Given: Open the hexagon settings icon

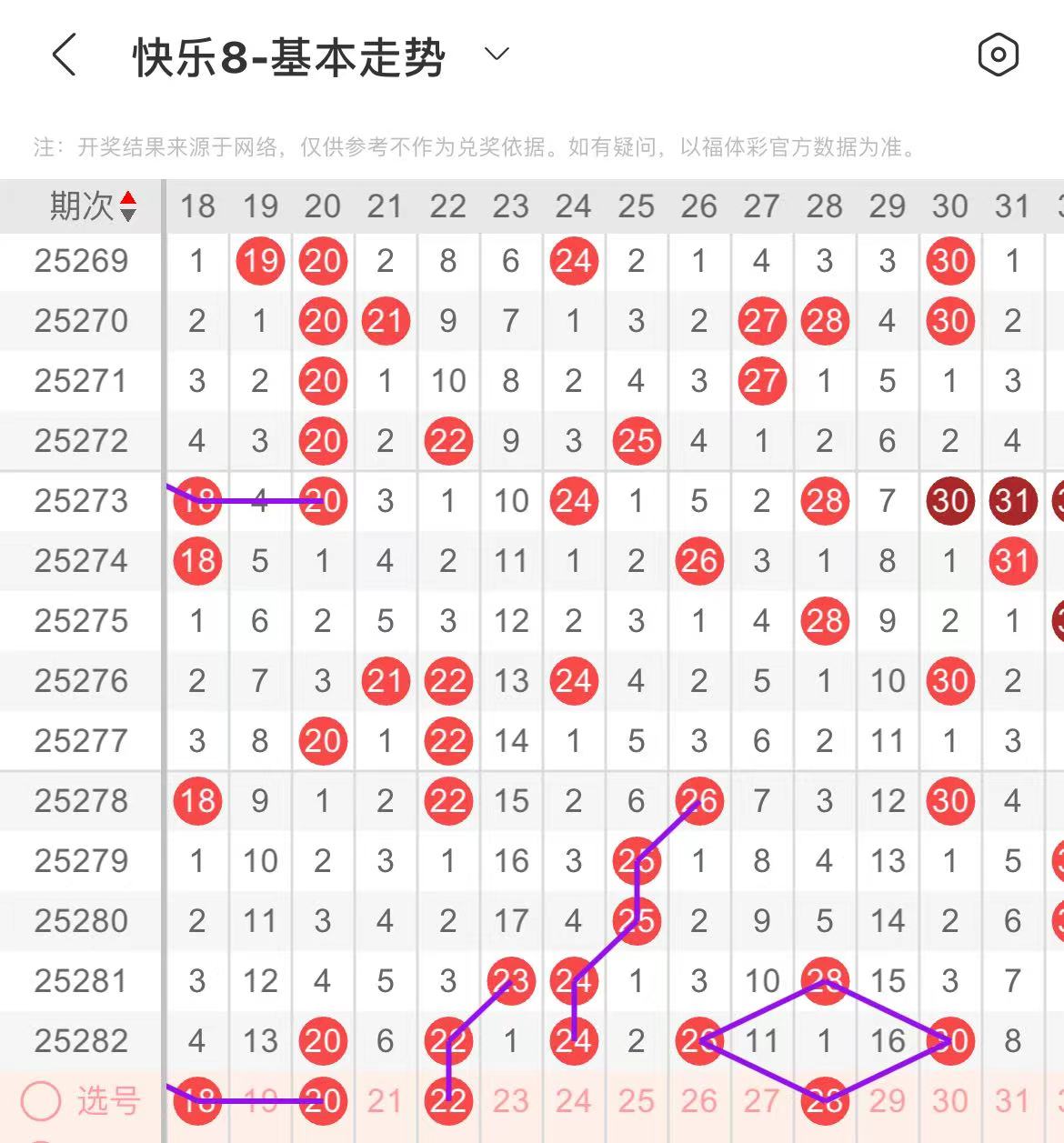Looking at the screenshot, I should coord(998,55).
